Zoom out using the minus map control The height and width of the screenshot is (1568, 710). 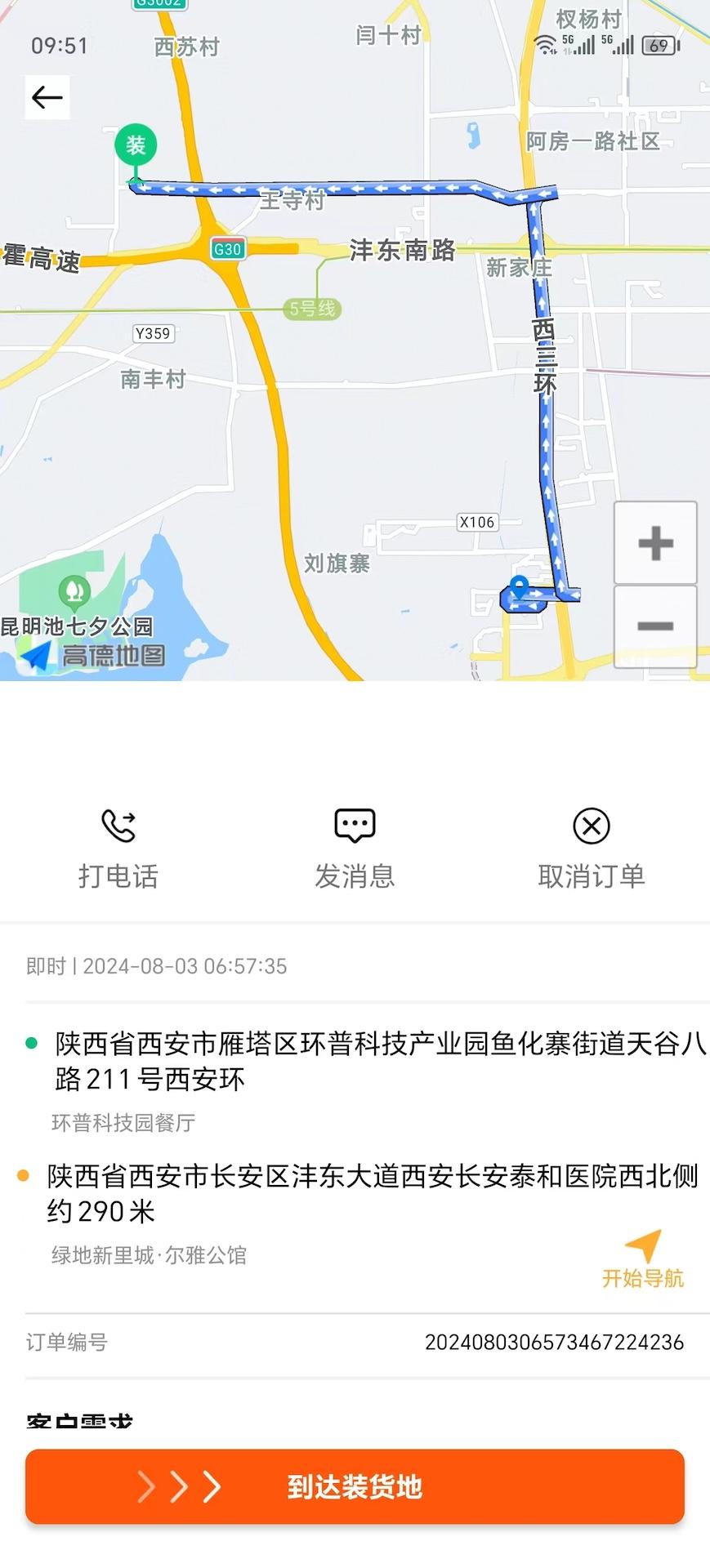654,625
